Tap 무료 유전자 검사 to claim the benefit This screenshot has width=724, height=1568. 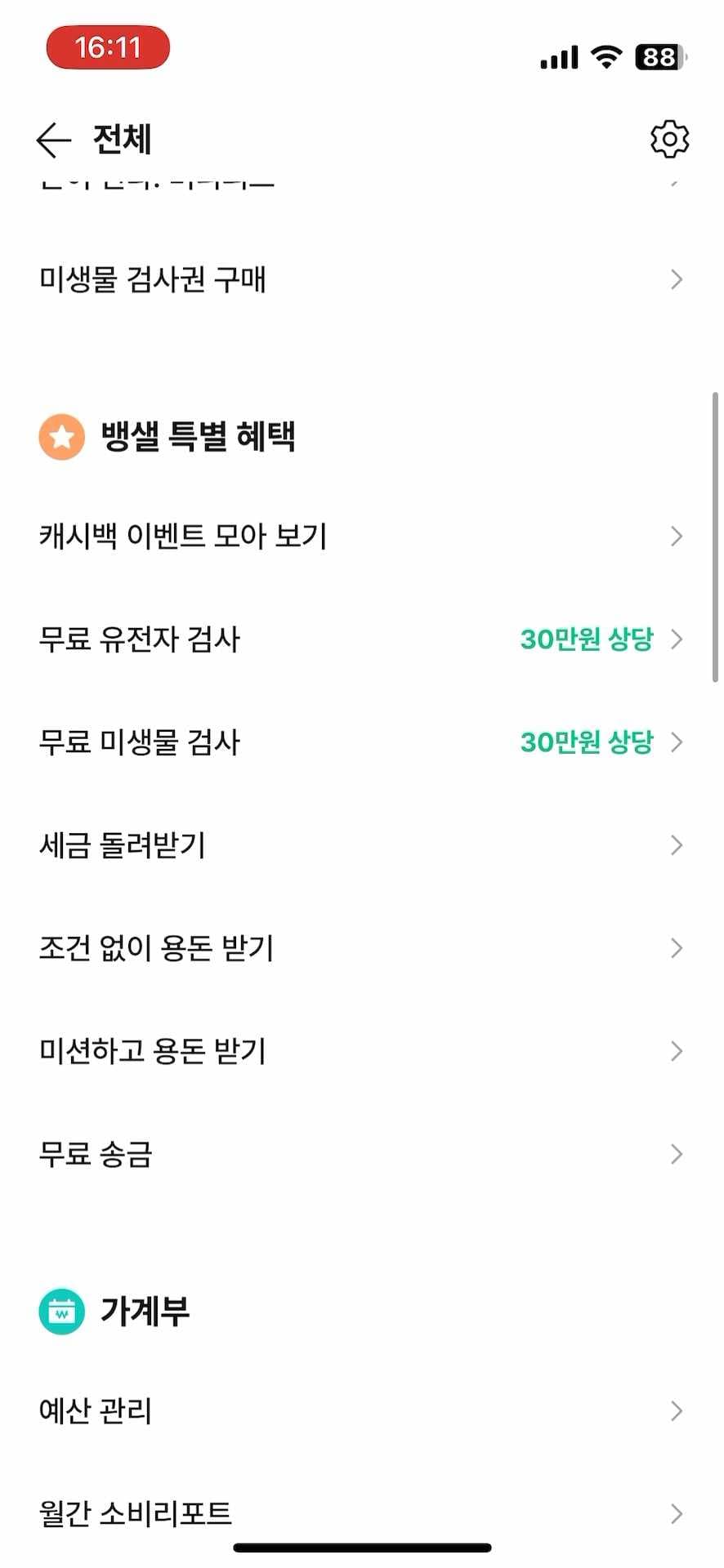pos(139,639)
